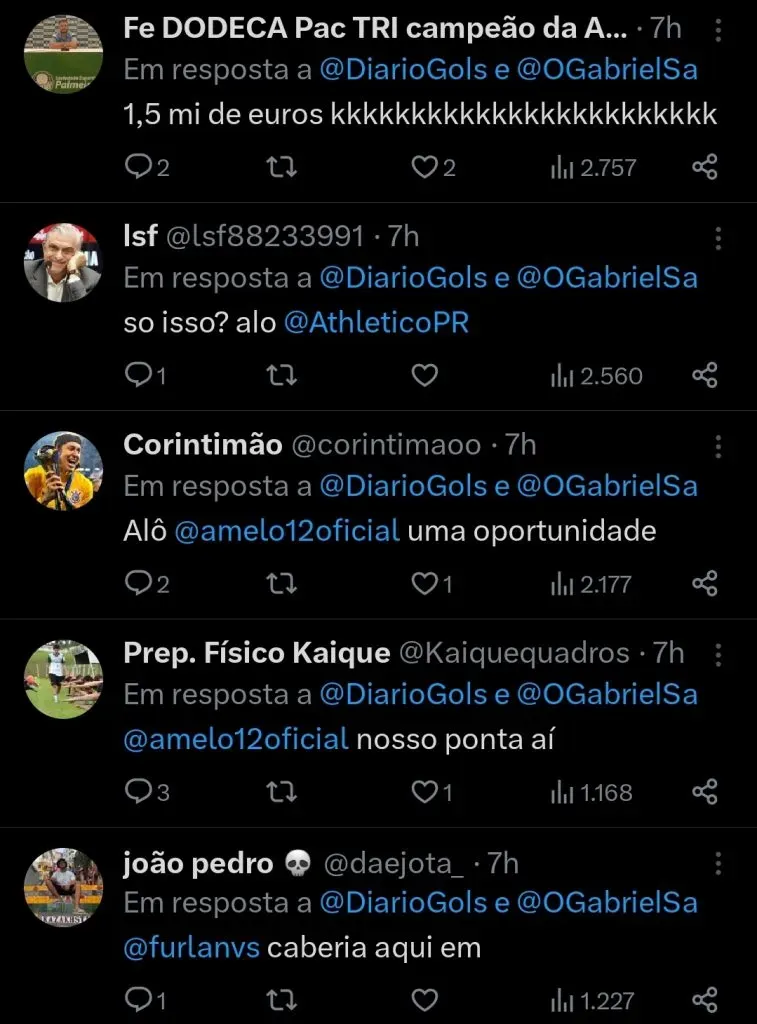Open the @furlanvs mention in João Pedro's reply

[x=192, y=948]
